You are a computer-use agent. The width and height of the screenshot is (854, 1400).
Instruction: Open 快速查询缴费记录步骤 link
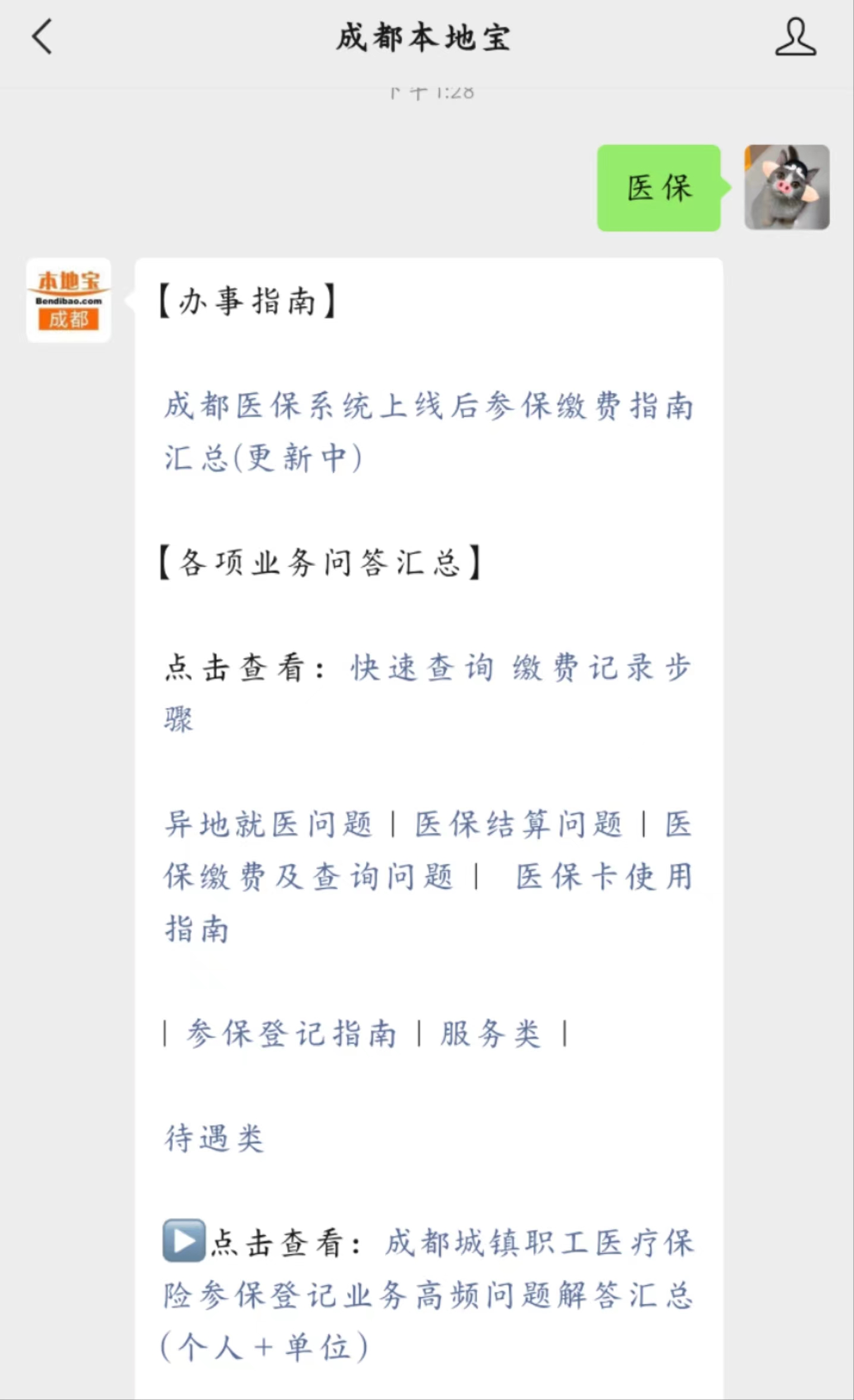coord(520,668)
